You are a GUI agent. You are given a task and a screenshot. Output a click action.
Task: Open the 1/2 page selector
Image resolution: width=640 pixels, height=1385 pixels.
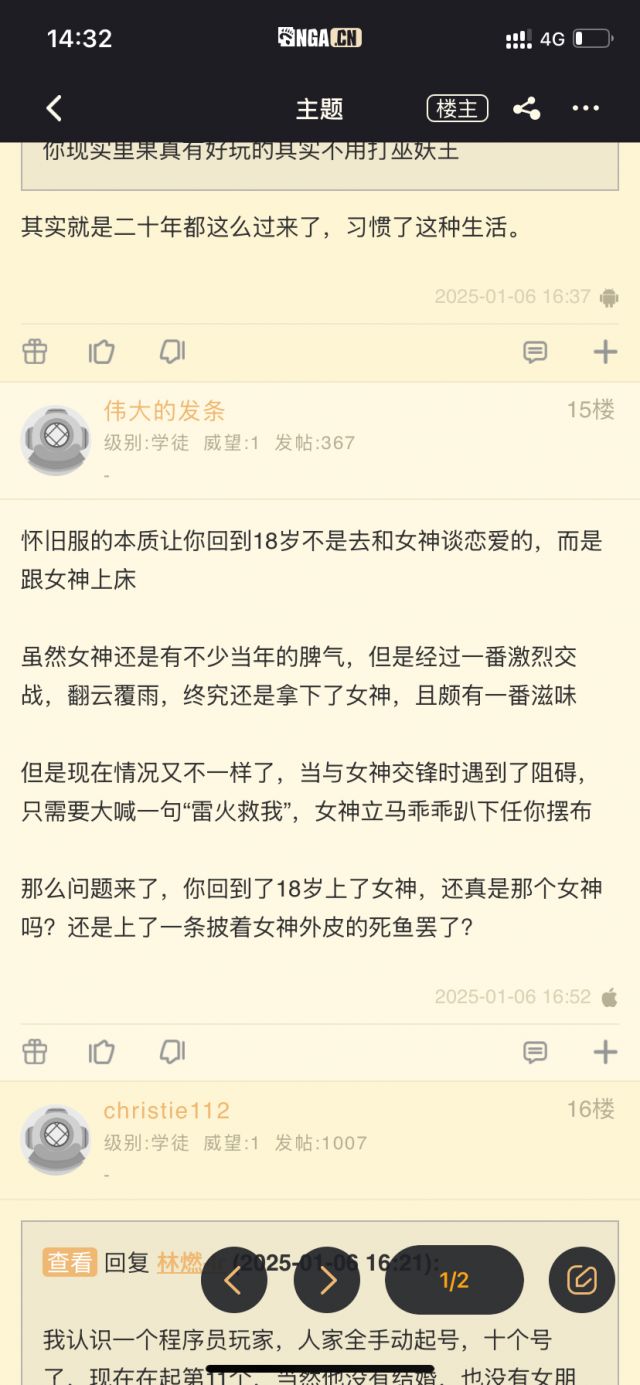coord(454,1280)
